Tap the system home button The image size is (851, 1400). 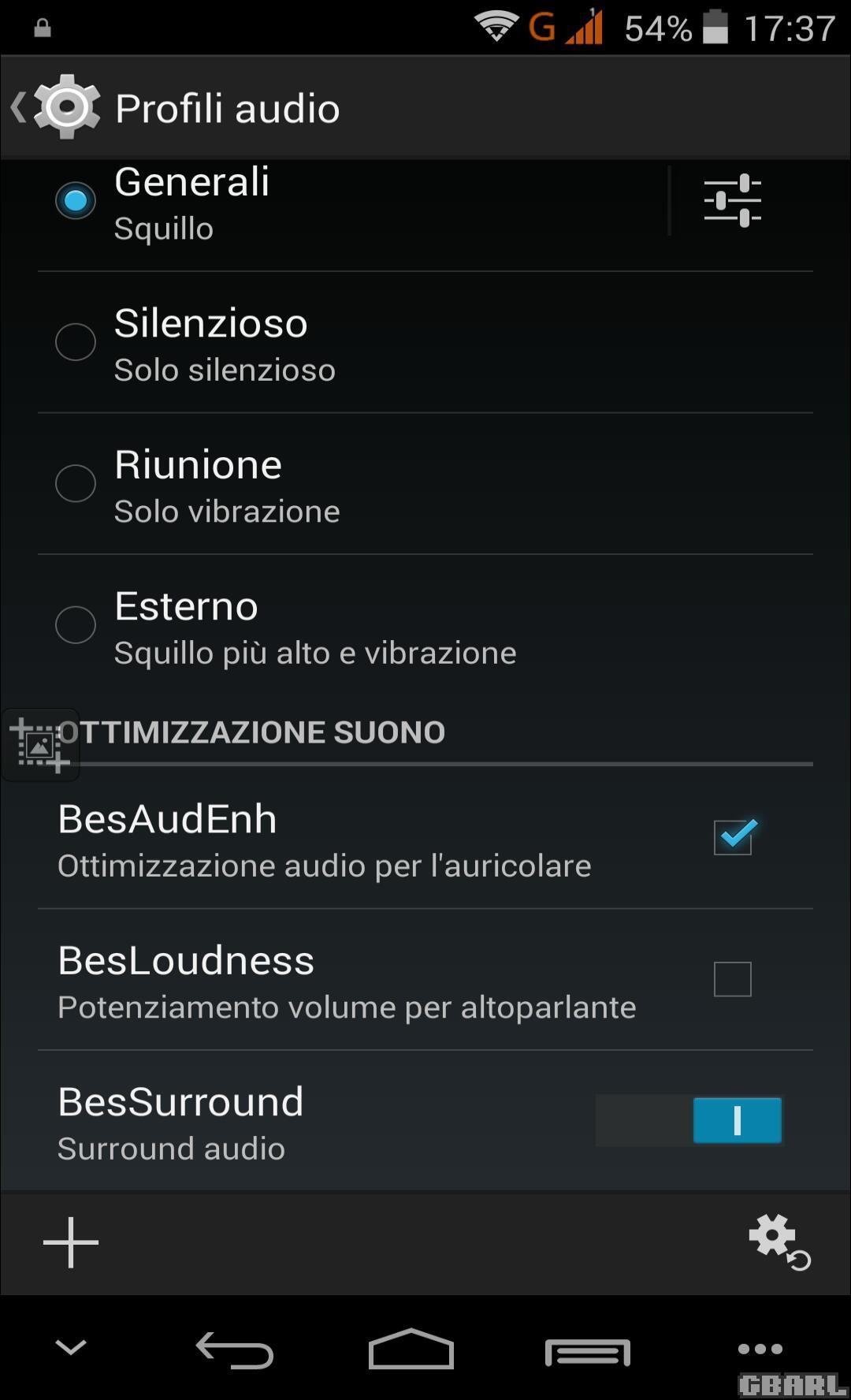411,1350
